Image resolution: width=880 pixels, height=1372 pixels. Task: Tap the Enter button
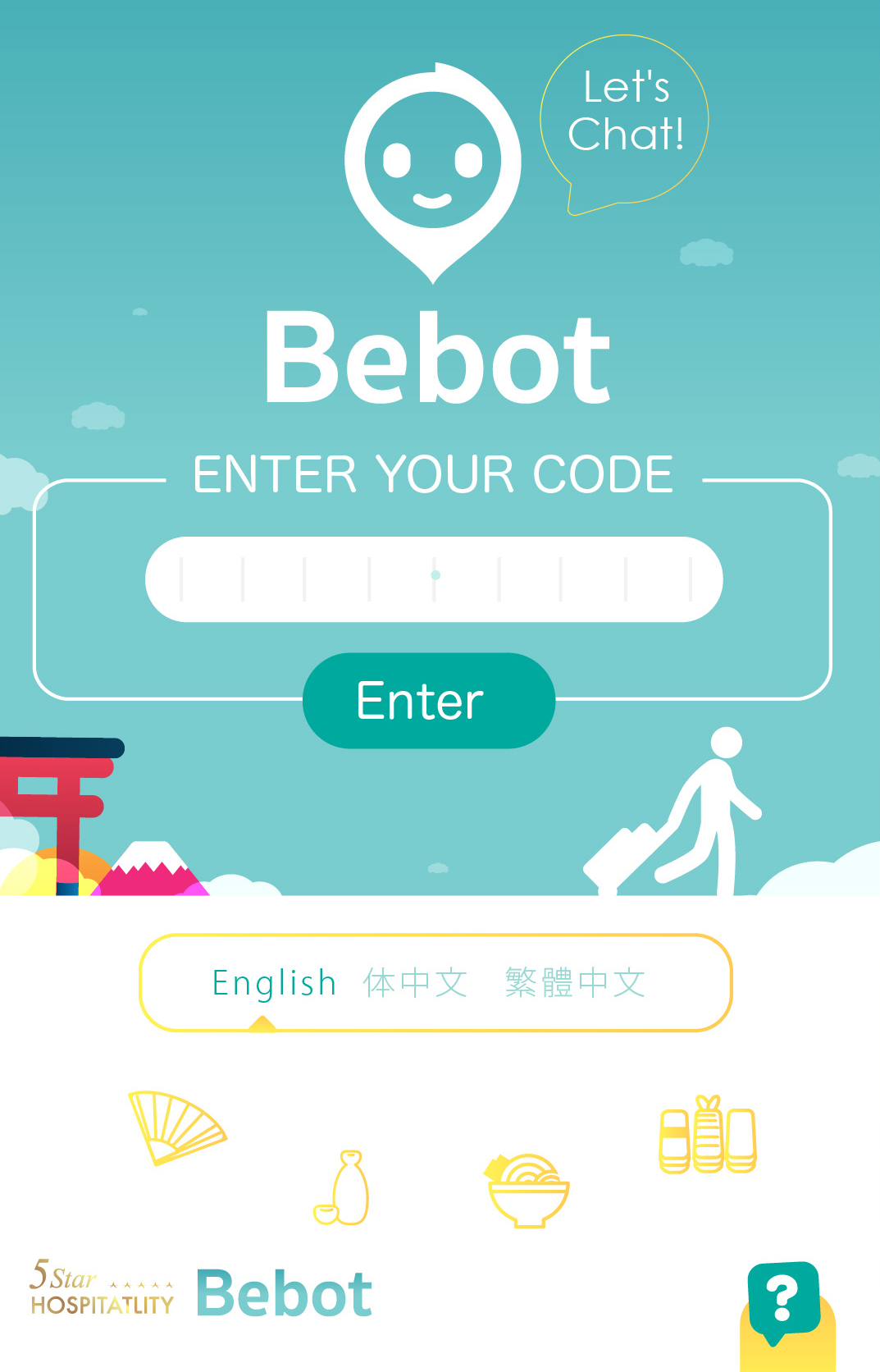coord(429,701)
